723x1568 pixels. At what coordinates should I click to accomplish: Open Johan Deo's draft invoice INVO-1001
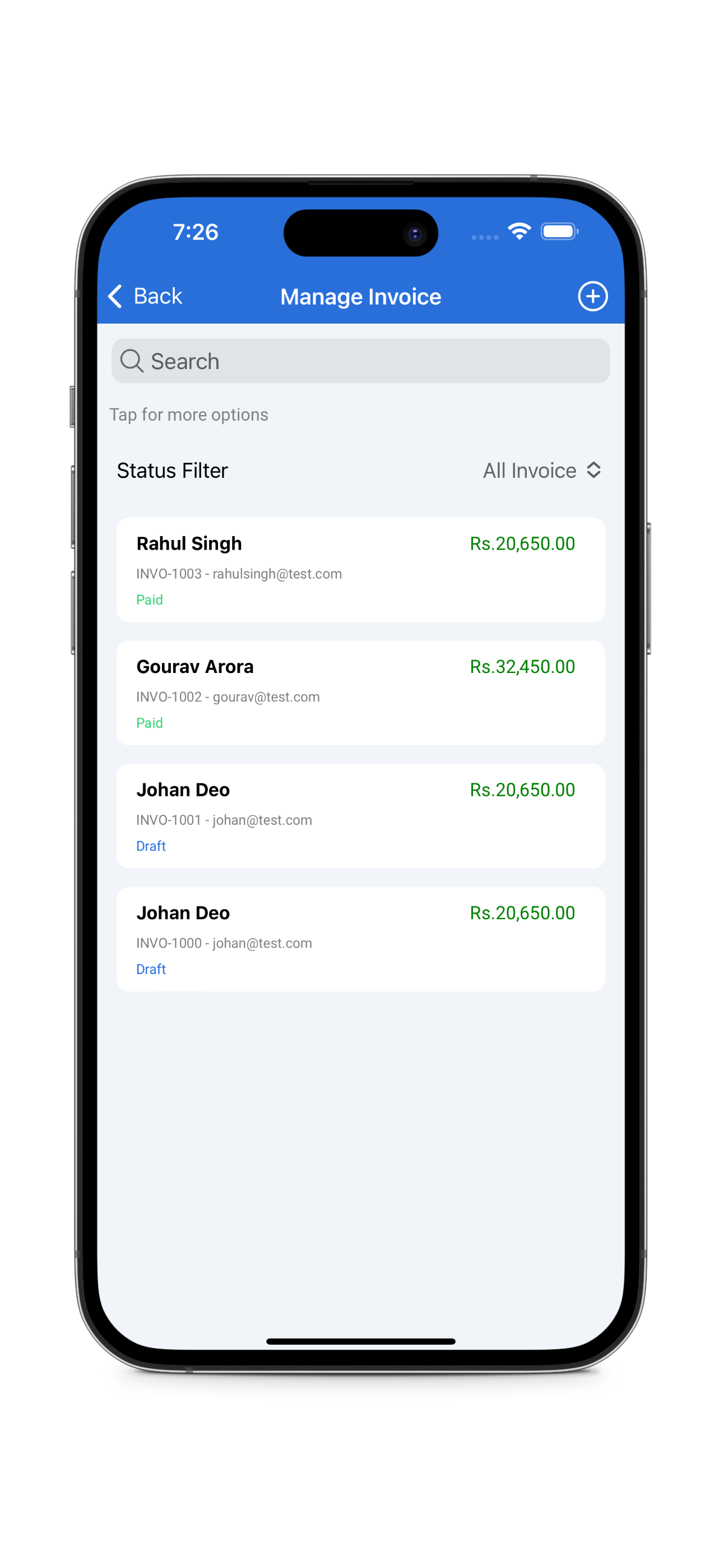pyautogui.click(x=360, y=815)
